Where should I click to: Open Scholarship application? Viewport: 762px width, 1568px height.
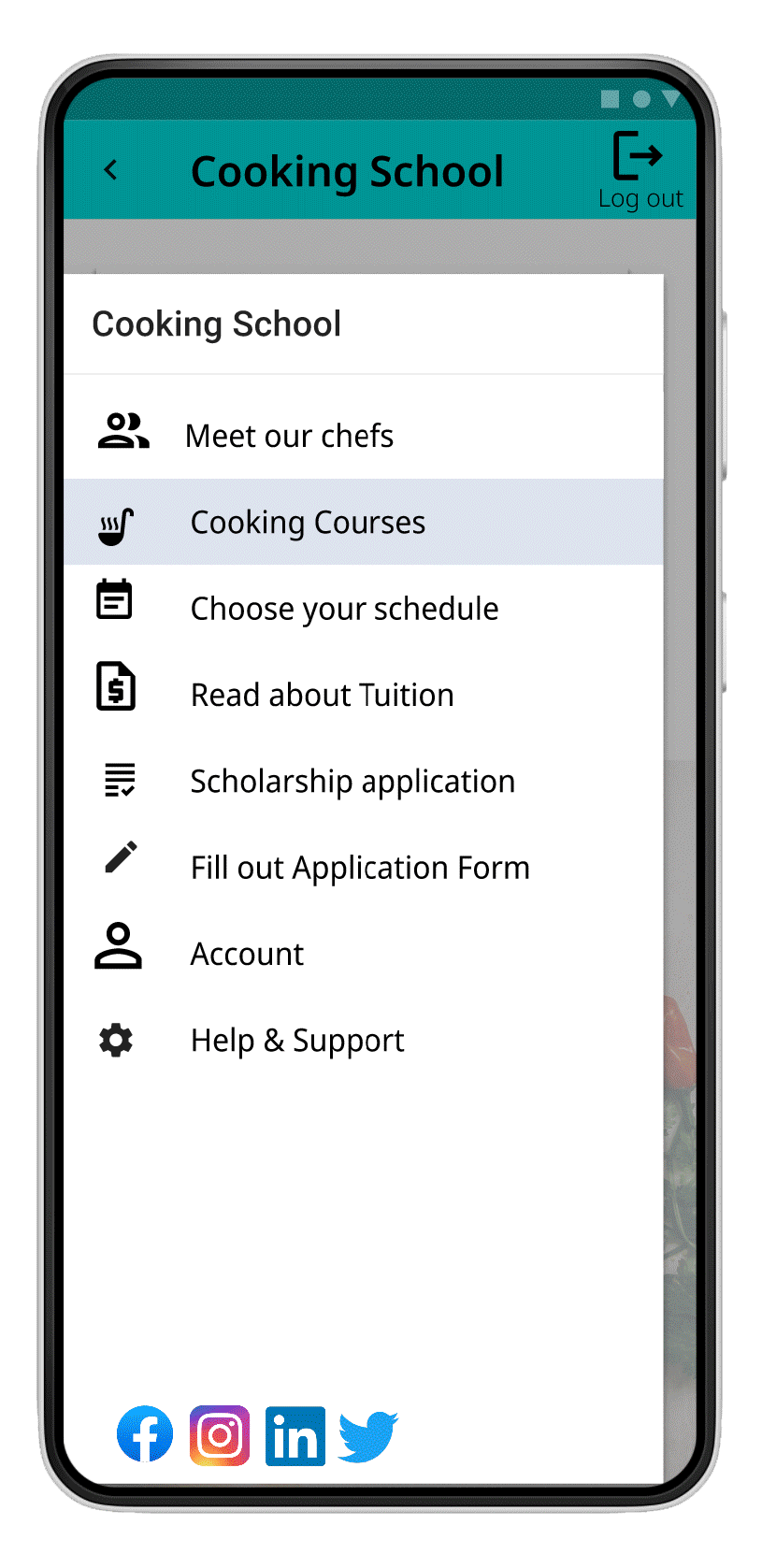pos(352,782)
